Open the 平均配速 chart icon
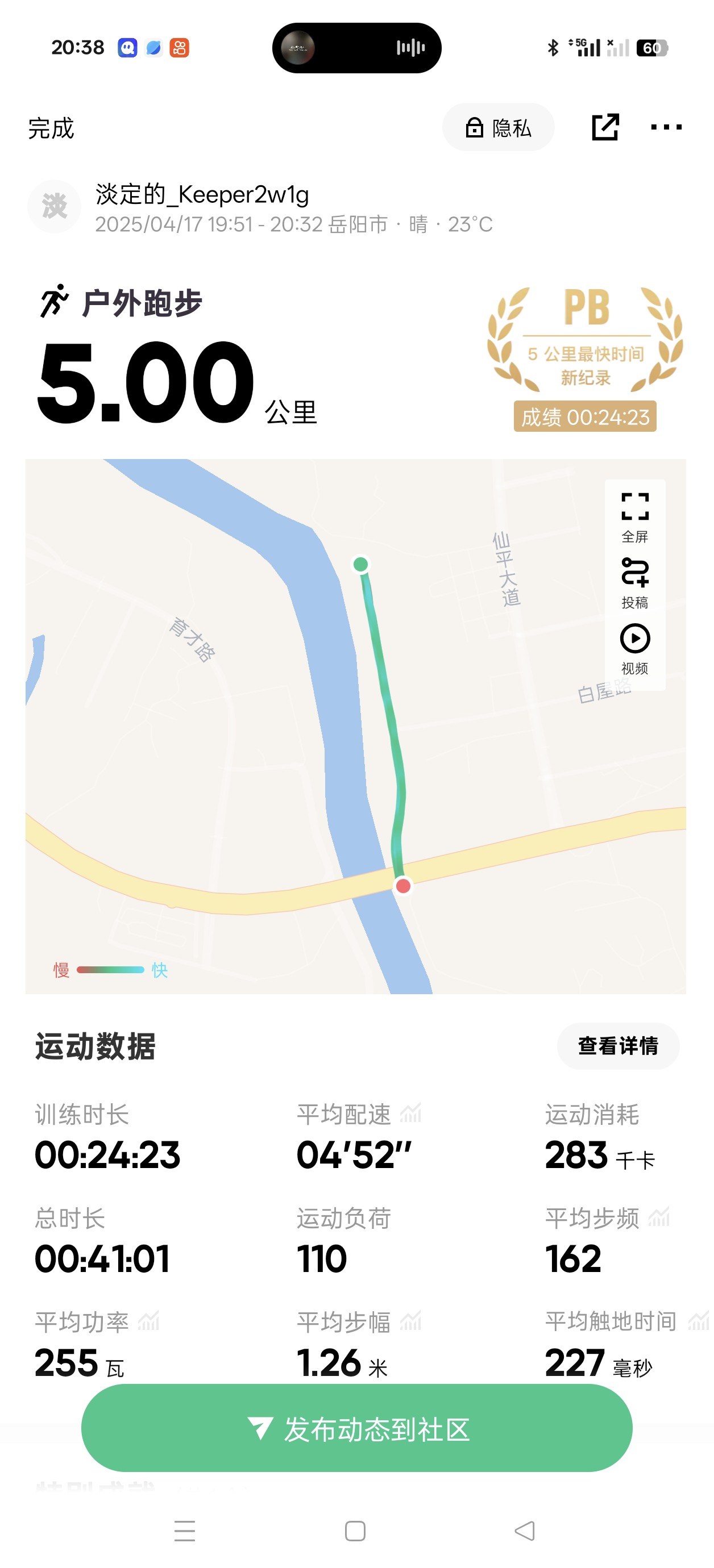Image resolution: width=714 pixels, height=1568 pixels. click(410, 1114)
